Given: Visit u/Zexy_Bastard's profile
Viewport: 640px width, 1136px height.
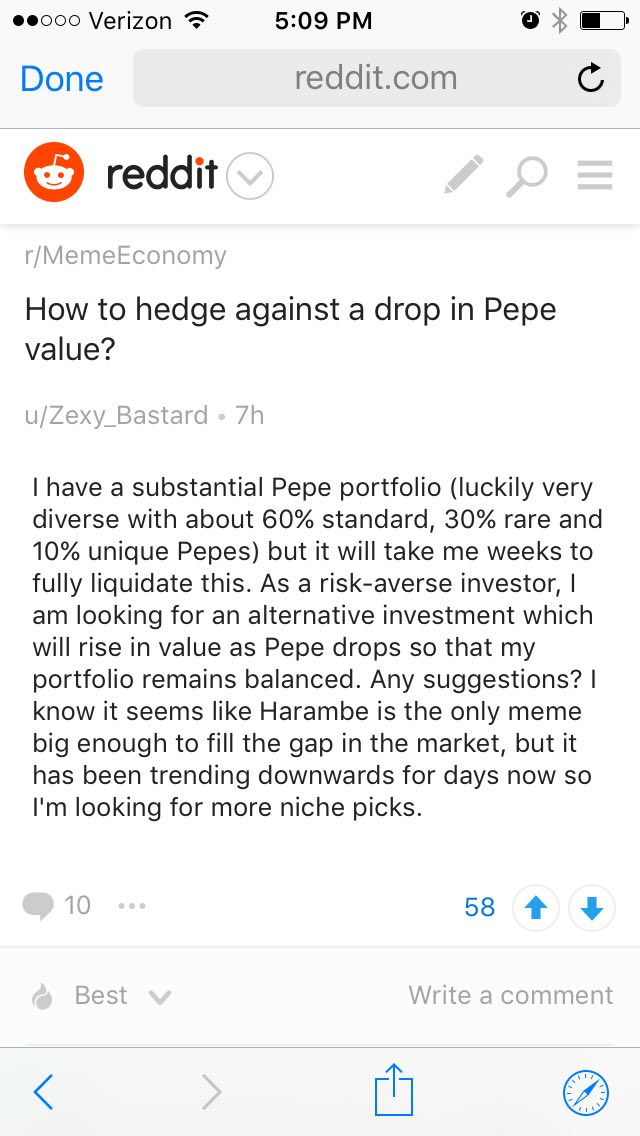Looking at the screenshot, I should (x=117, y=416).
